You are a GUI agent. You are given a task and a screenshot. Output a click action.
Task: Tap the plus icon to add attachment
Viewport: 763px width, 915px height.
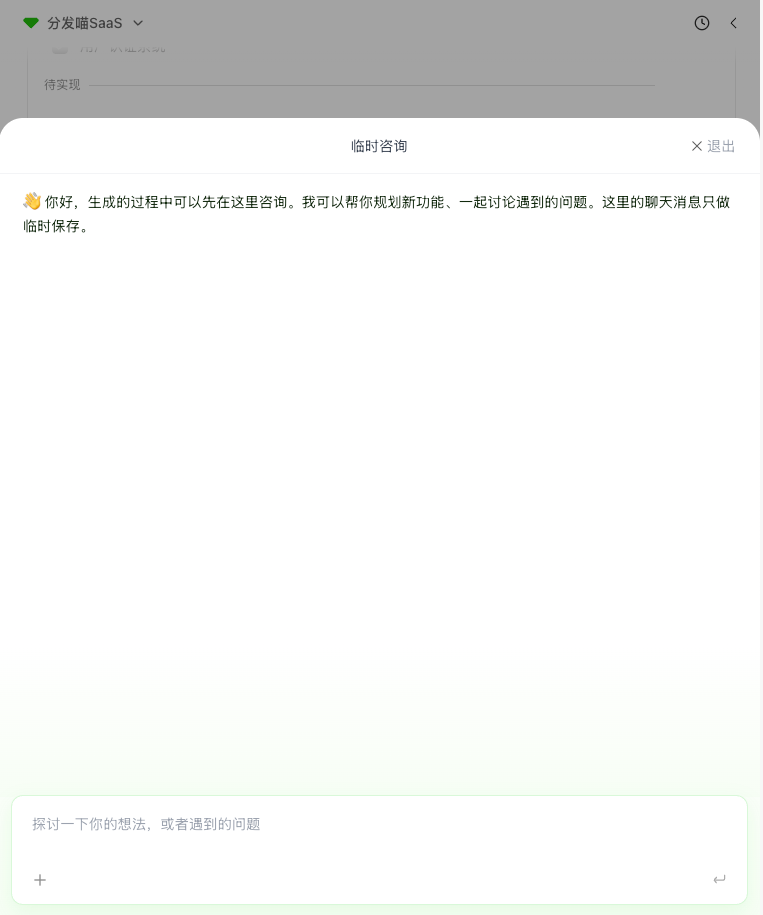[x=40, y=880]
